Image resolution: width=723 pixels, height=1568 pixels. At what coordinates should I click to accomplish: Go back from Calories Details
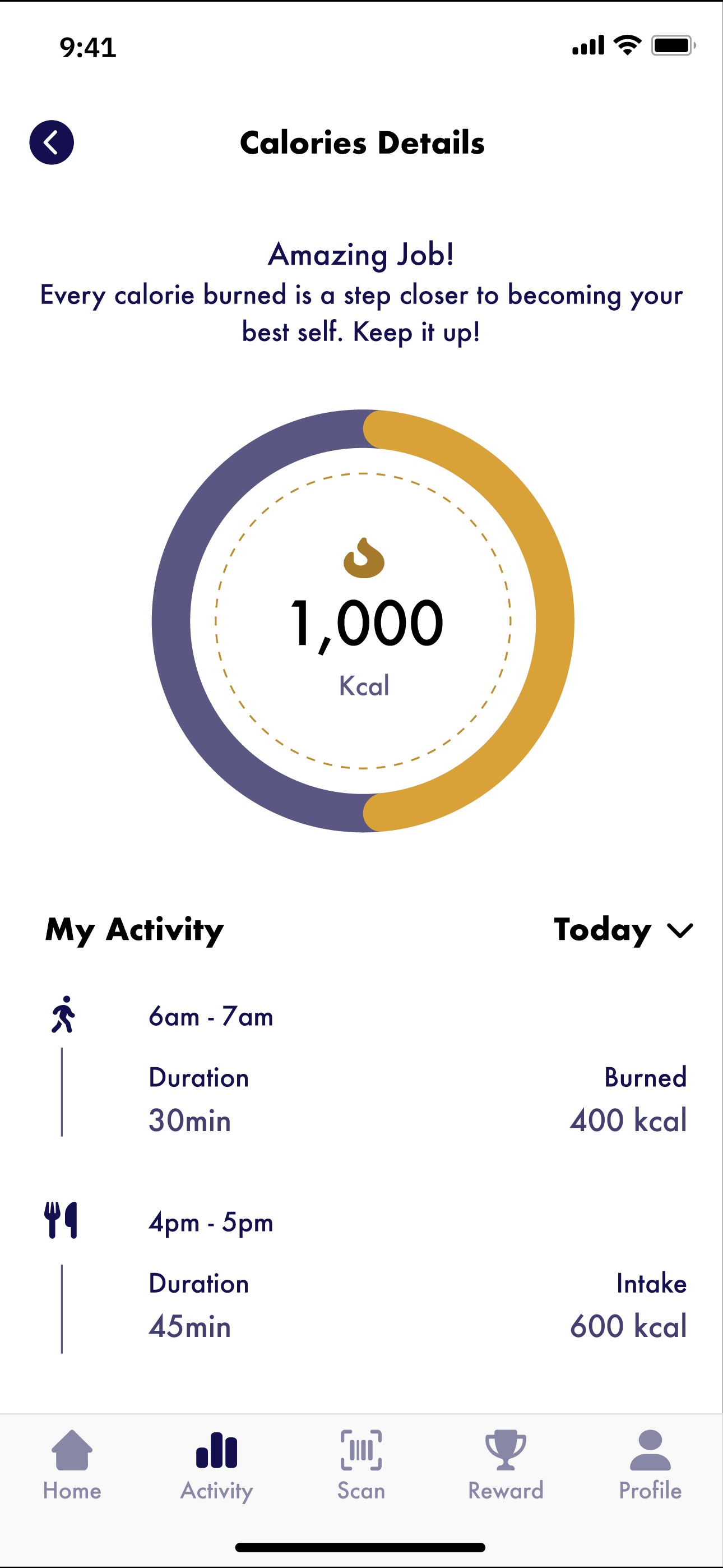[x=52, y=142]
